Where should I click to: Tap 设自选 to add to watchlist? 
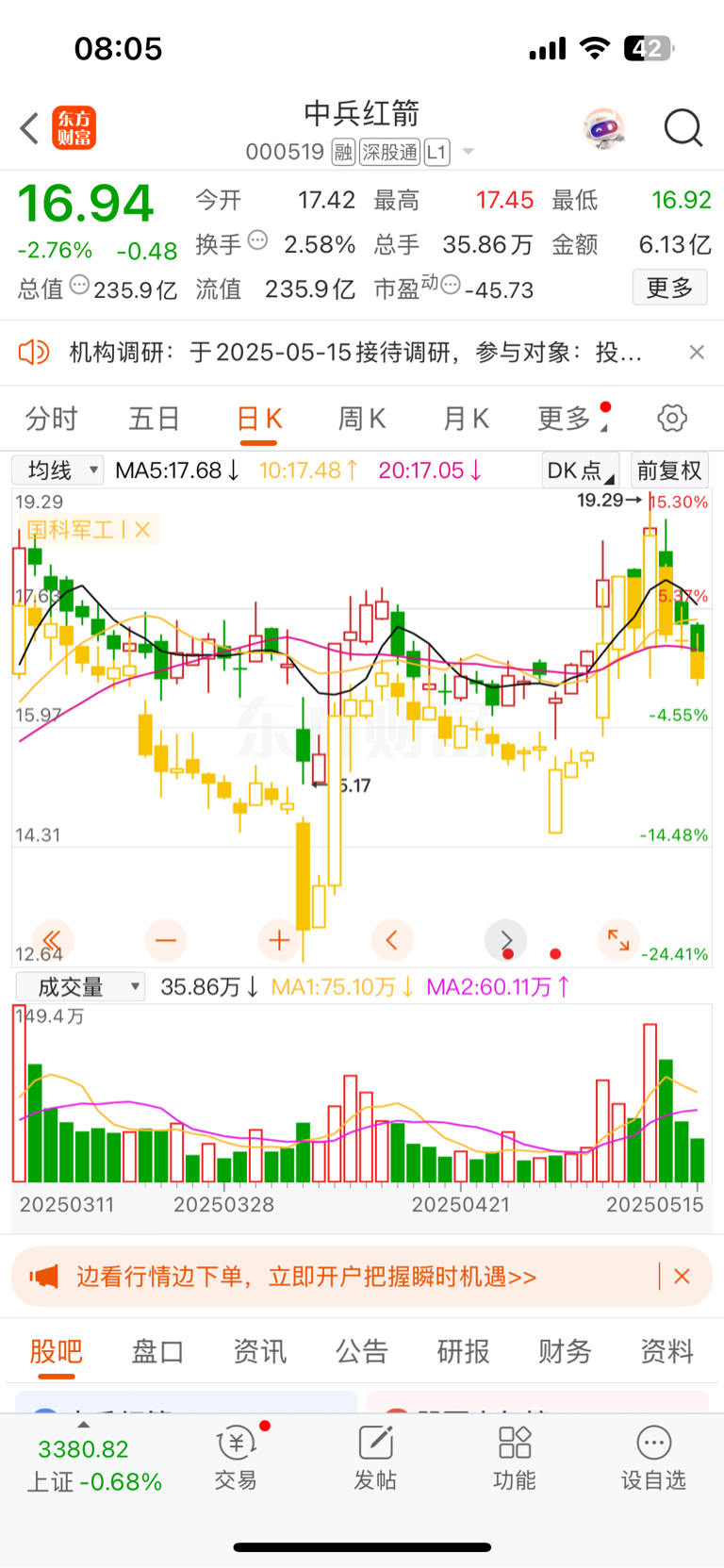(653, 1458)
